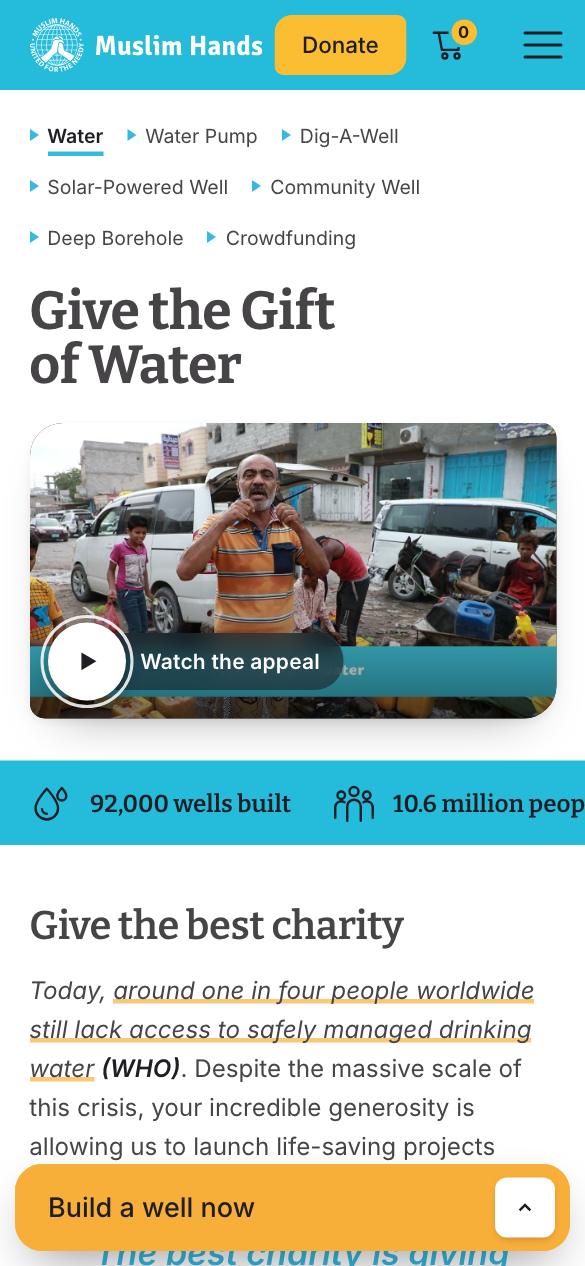Open the Dig-A-Well link
585x1266 pixels.
tap(349, 136)
